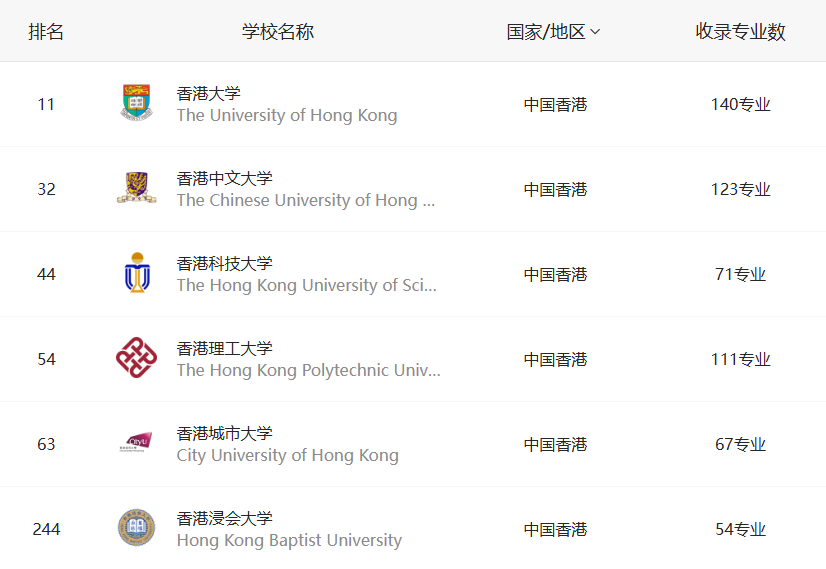The height and width of the screenshot is (569, 826).
Task: Open the 香港大学 row
Action: point(209,94)
